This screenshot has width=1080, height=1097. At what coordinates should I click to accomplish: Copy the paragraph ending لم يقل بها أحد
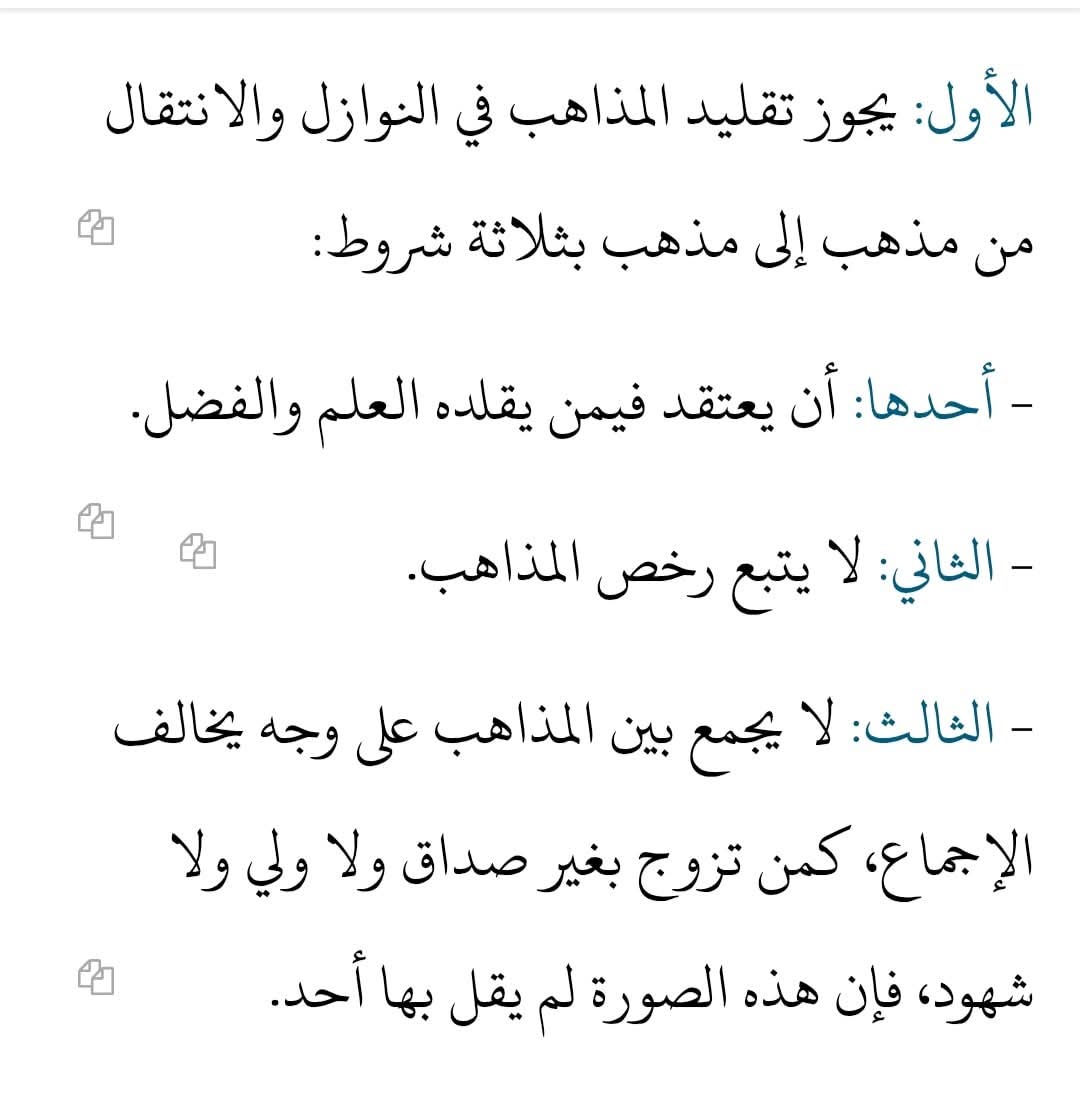96,976
